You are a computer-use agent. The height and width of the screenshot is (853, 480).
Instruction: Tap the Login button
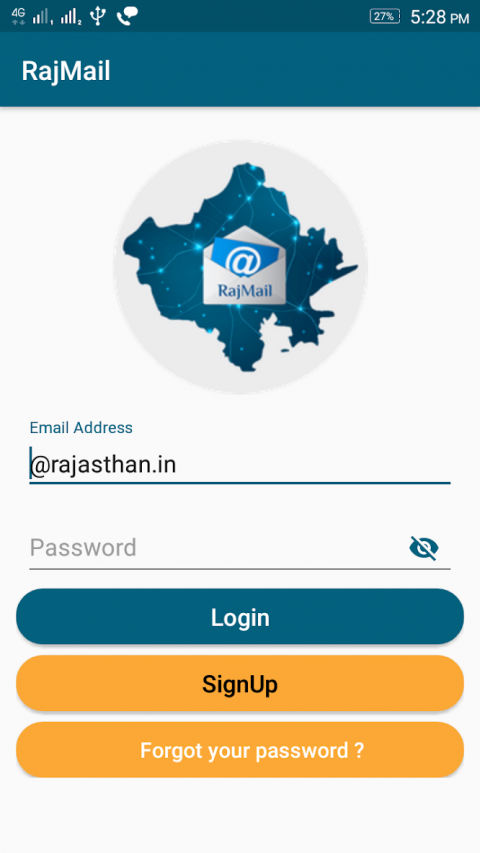(240, 617)
